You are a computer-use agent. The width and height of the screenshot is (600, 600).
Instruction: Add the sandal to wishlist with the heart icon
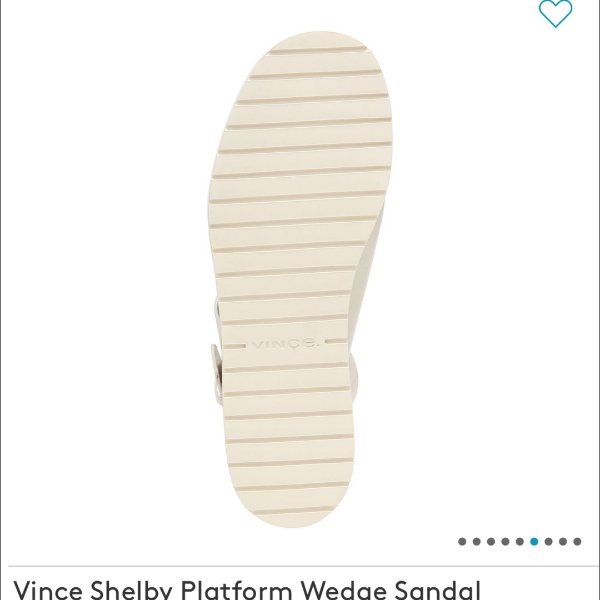[555, 12]
